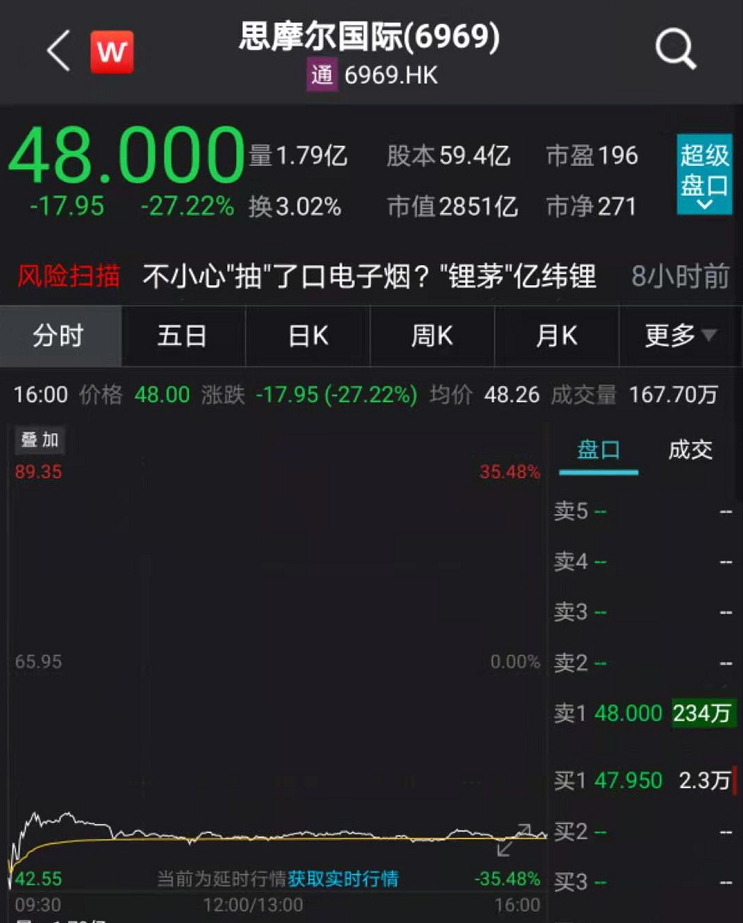Expand the chart to full screen

pos(516,840)
